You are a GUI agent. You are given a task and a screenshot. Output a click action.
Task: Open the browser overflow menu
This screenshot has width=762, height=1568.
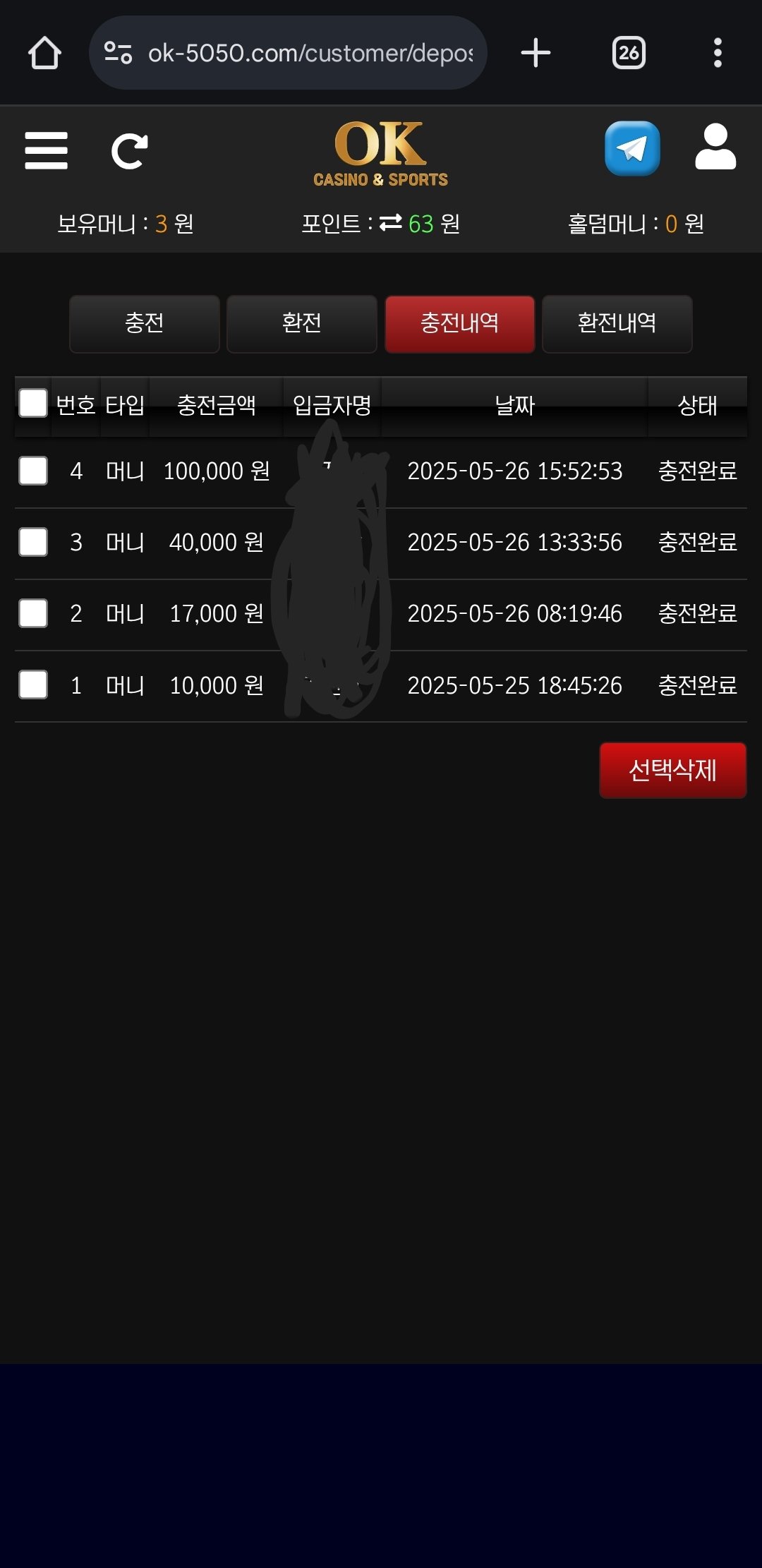(x=718, y=53)
